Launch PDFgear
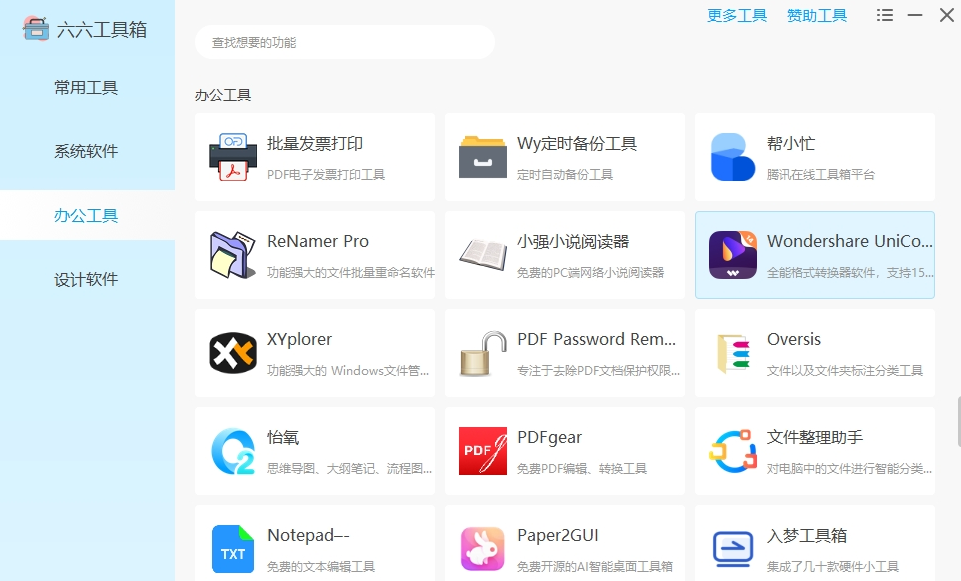961x581 pixels. tap(565, 451)
